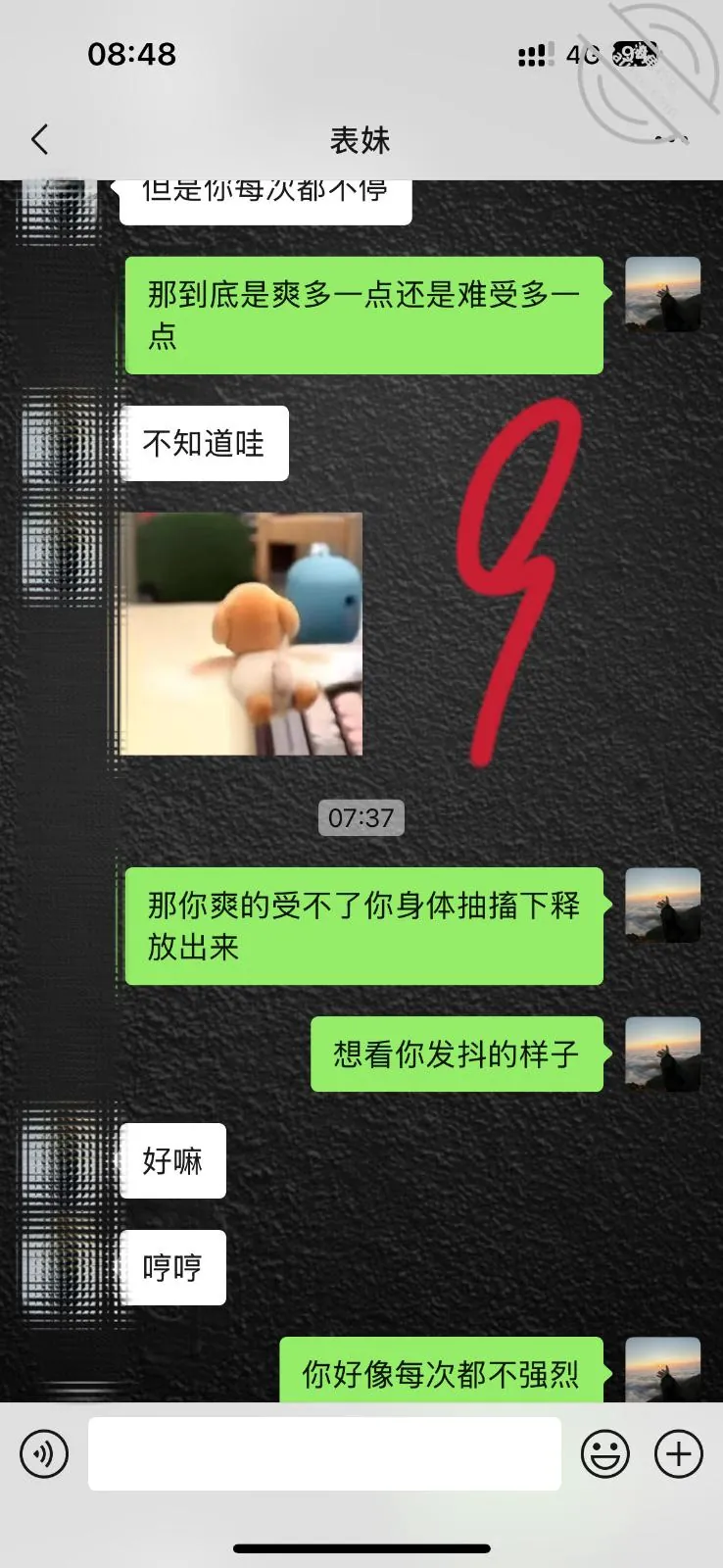
Task: Focus the message text field
Action: click(x=324, y=1453)
